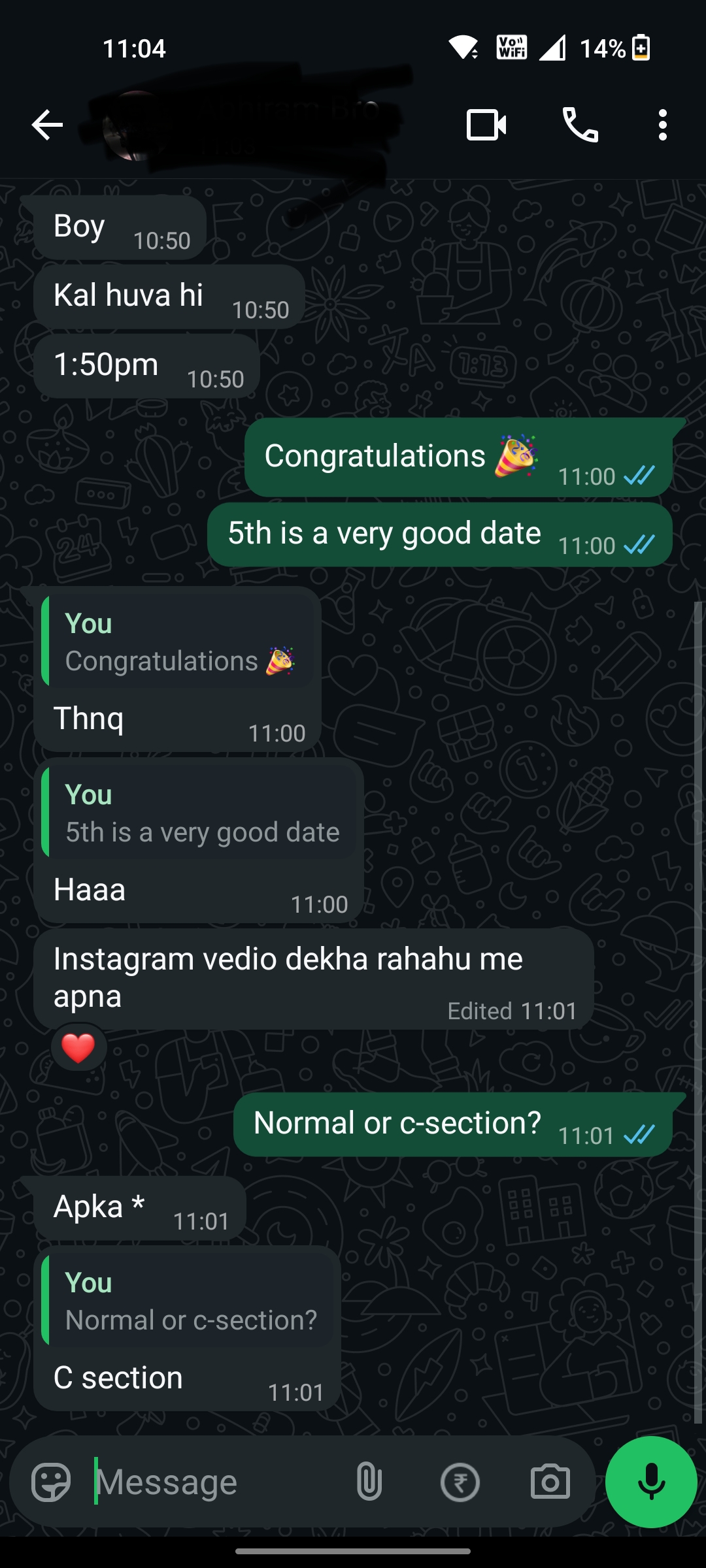View the heart reaction on Instagram message
The image size is (706, 1568).
click(x=78, y=1048)
